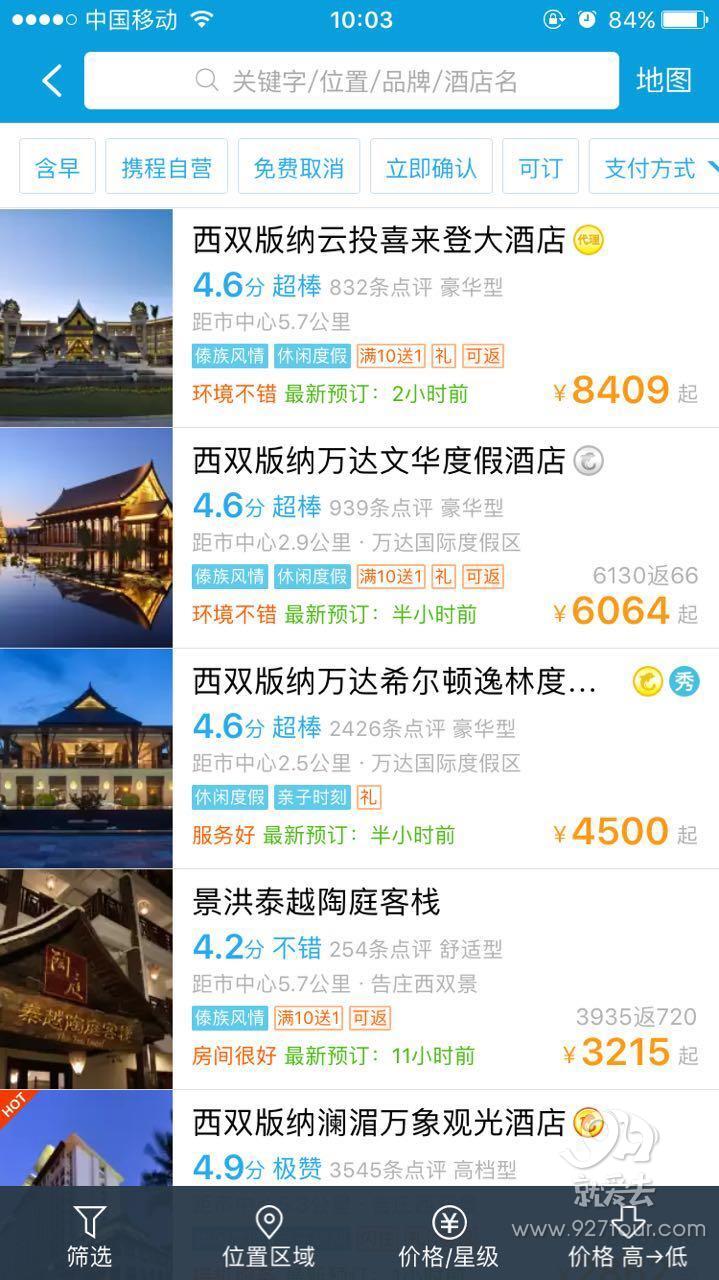
Task: Open the 价格/星级 options
Action: 448,1236
